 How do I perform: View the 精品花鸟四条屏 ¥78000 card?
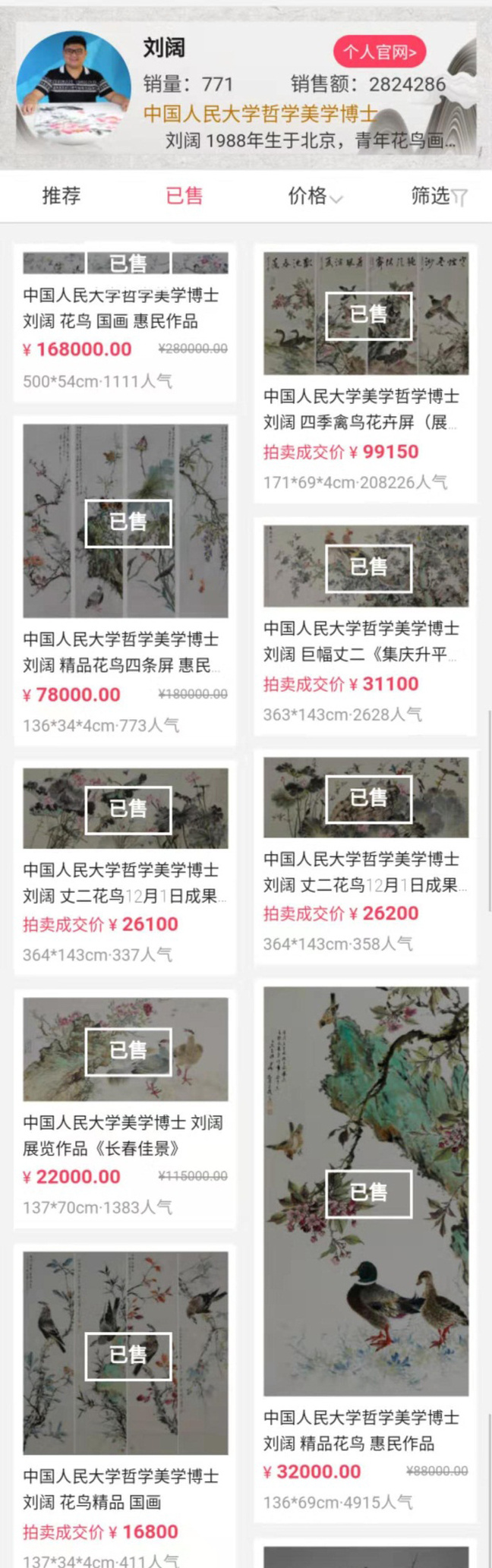[x=125, y=577]
